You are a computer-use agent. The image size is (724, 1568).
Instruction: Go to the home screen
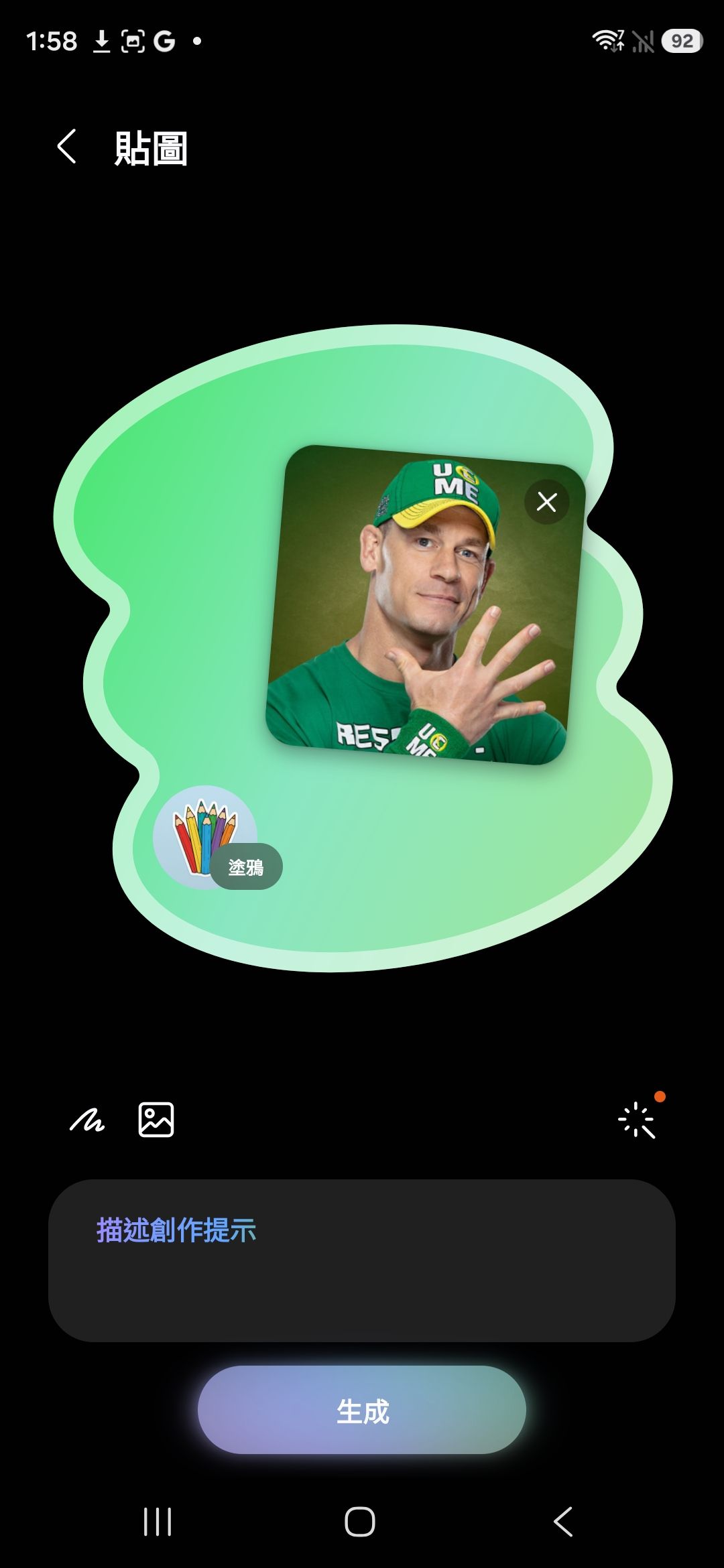[x=360, y=1521]
